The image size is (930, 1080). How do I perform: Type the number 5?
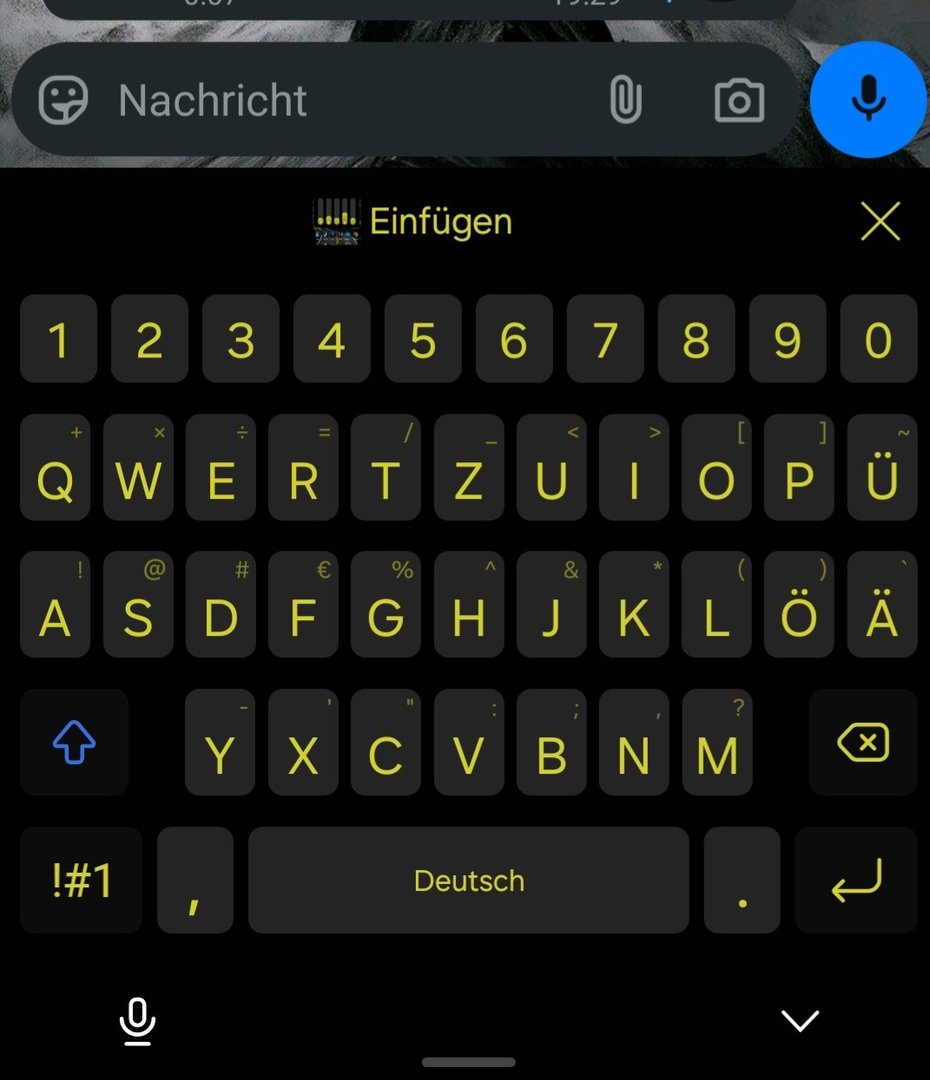click(x=423, y=340)
